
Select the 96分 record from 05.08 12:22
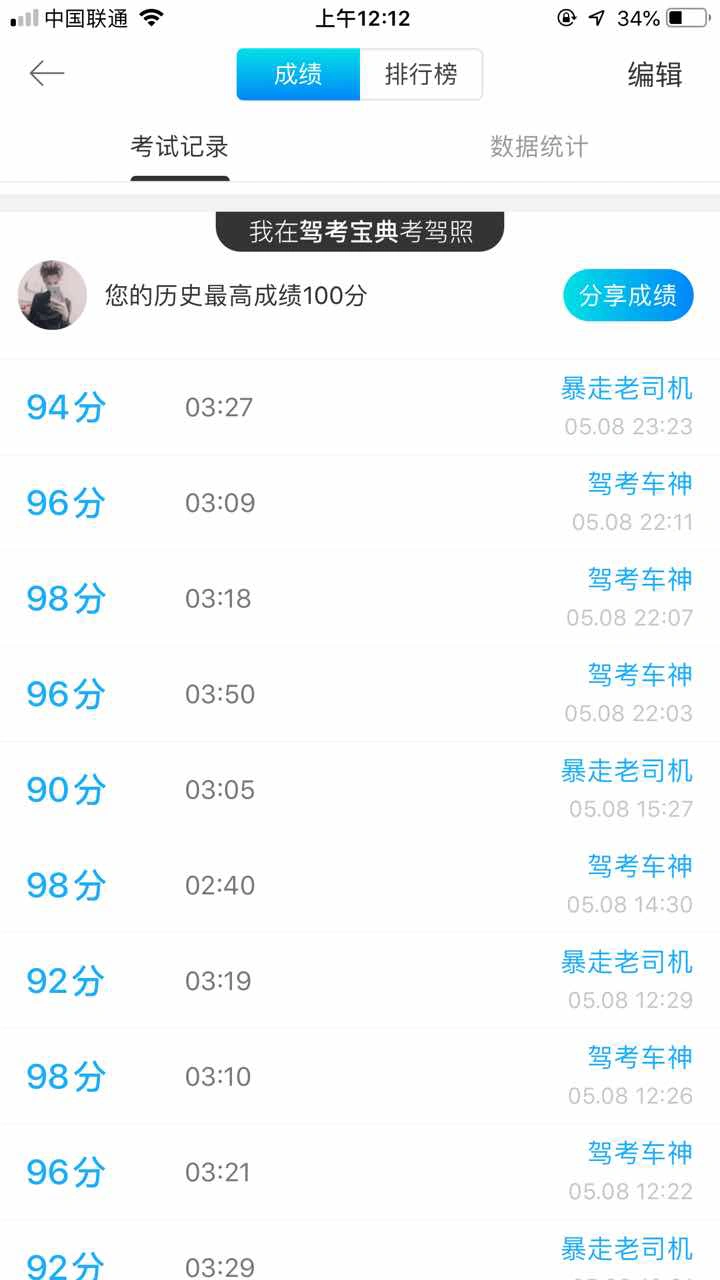tap(360, 1171)
